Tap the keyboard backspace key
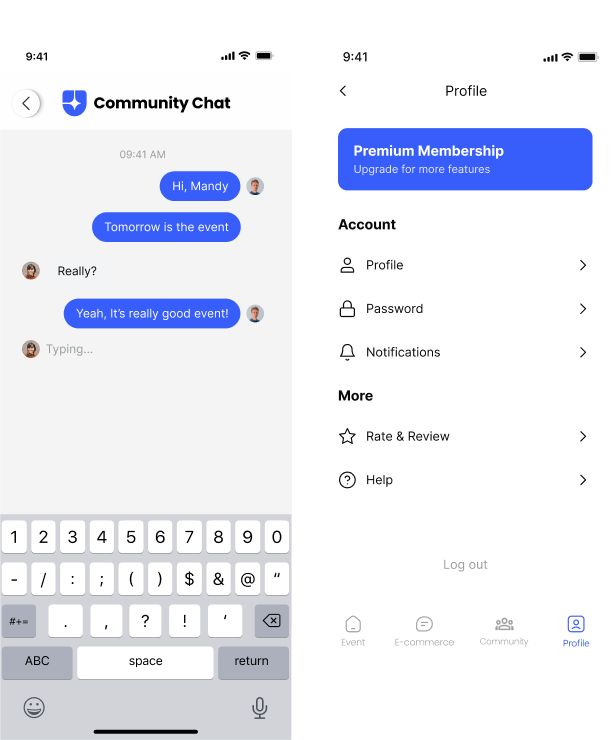 [271, 621]
